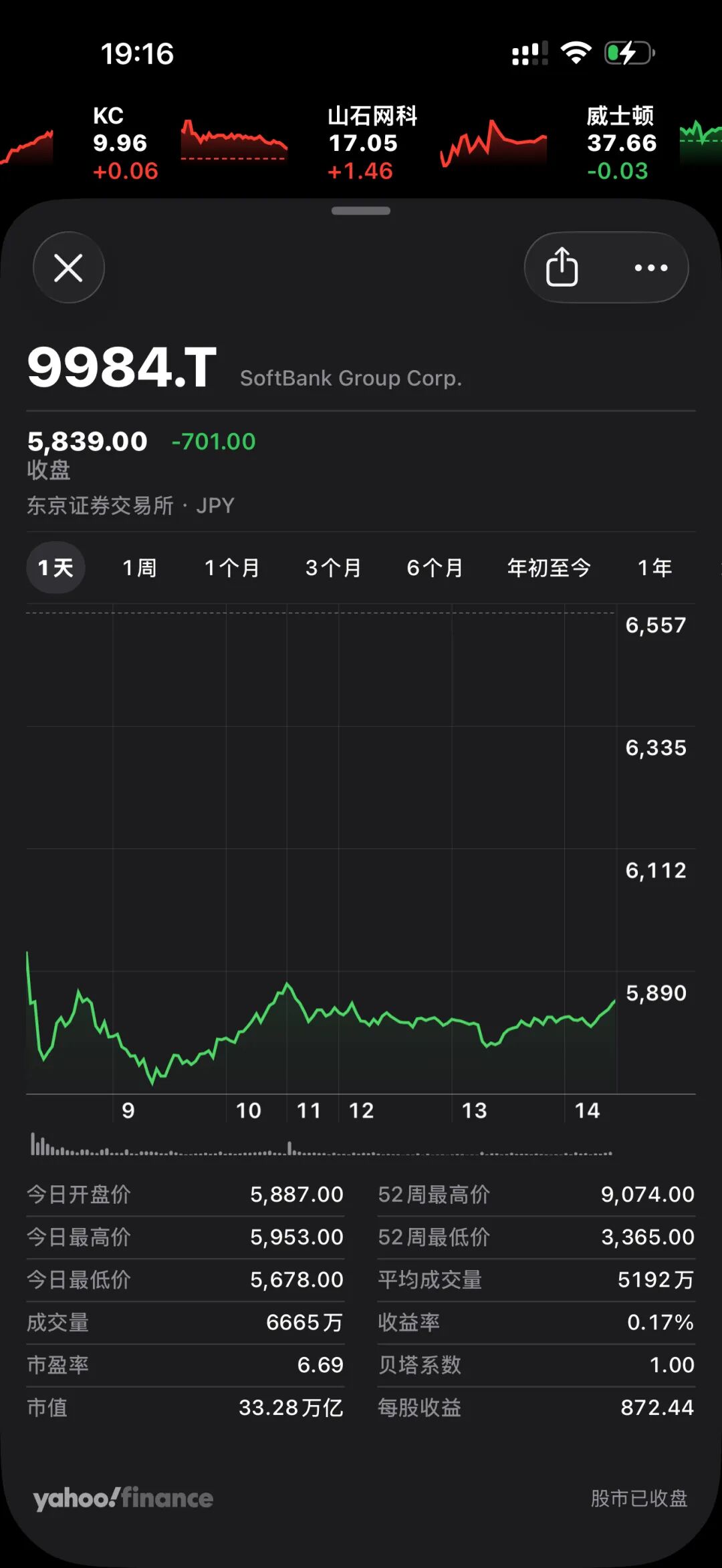Screen dimensions: 722x1568
Task: Show the 3个月 chart range
Action: tap(333, 568)
